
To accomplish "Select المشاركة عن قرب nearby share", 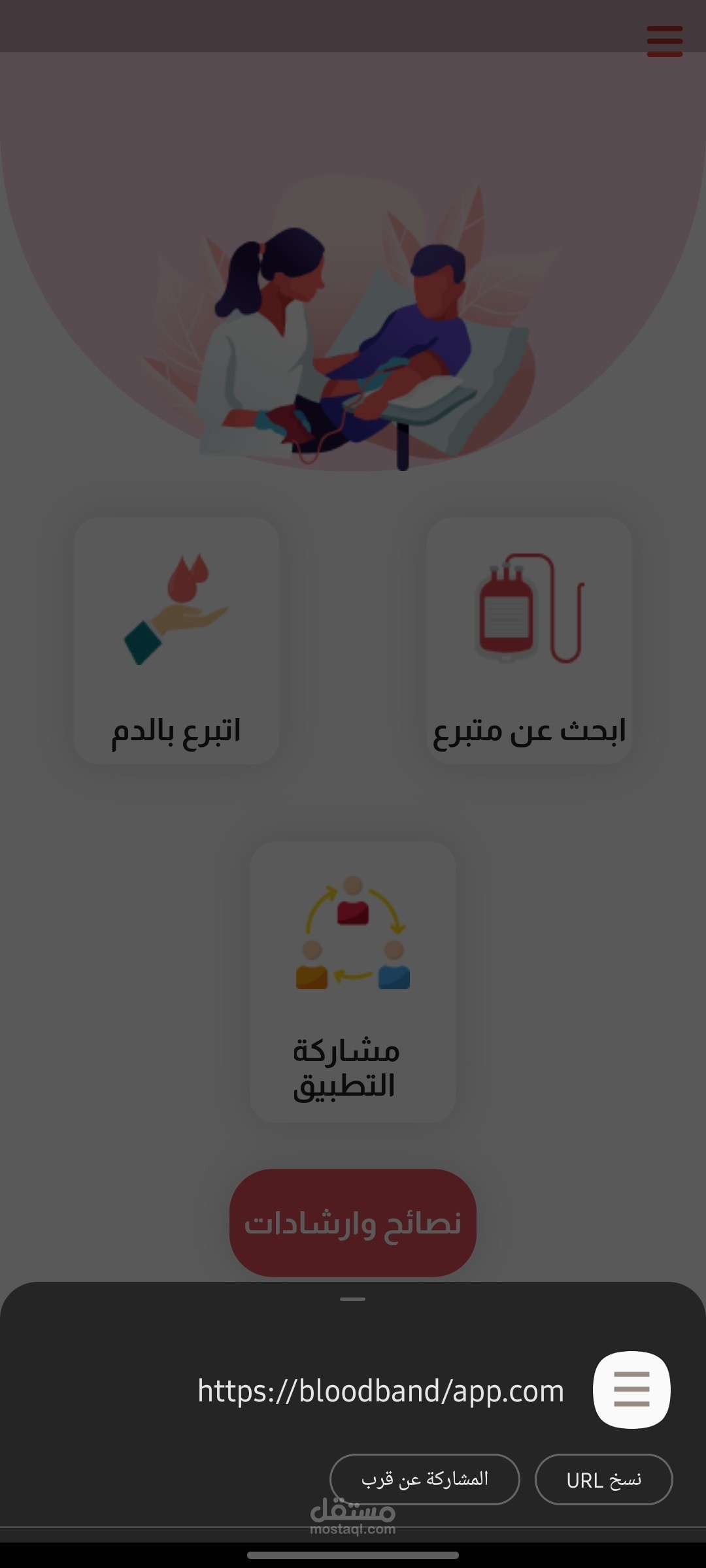I will point(425,1479).
